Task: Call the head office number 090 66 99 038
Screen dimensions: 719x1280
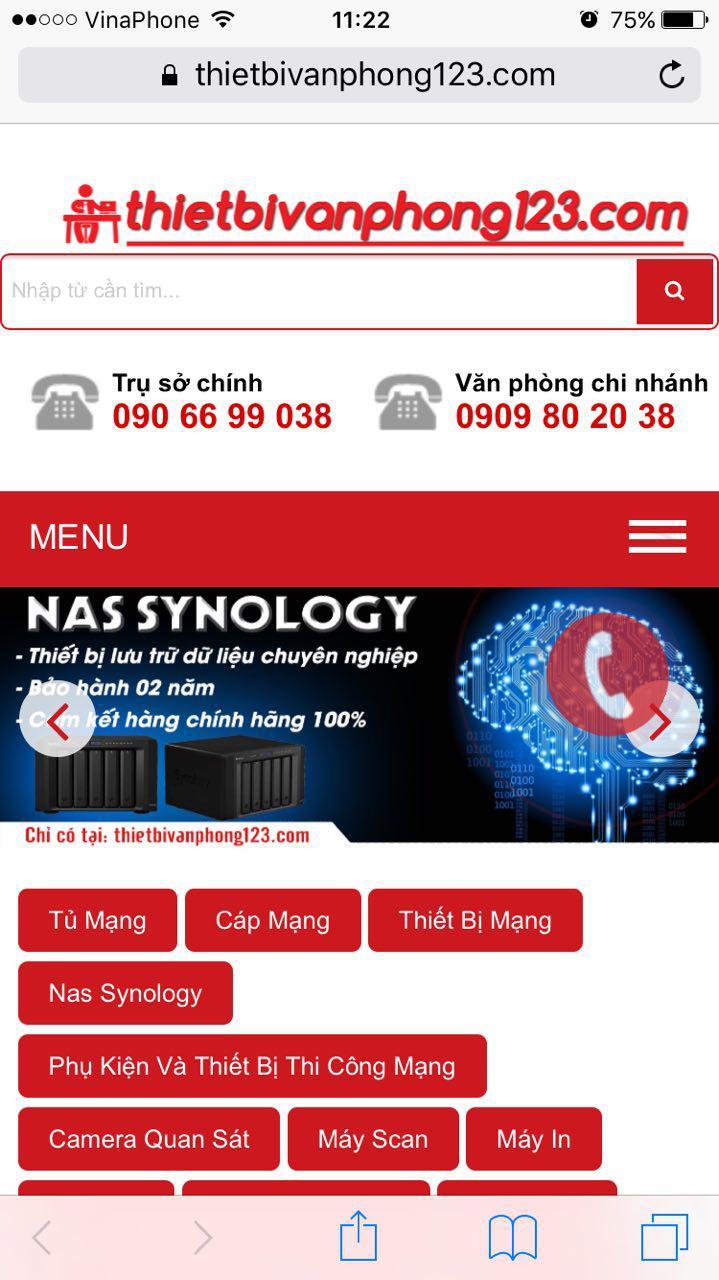Action: click(x=221, y=416)
